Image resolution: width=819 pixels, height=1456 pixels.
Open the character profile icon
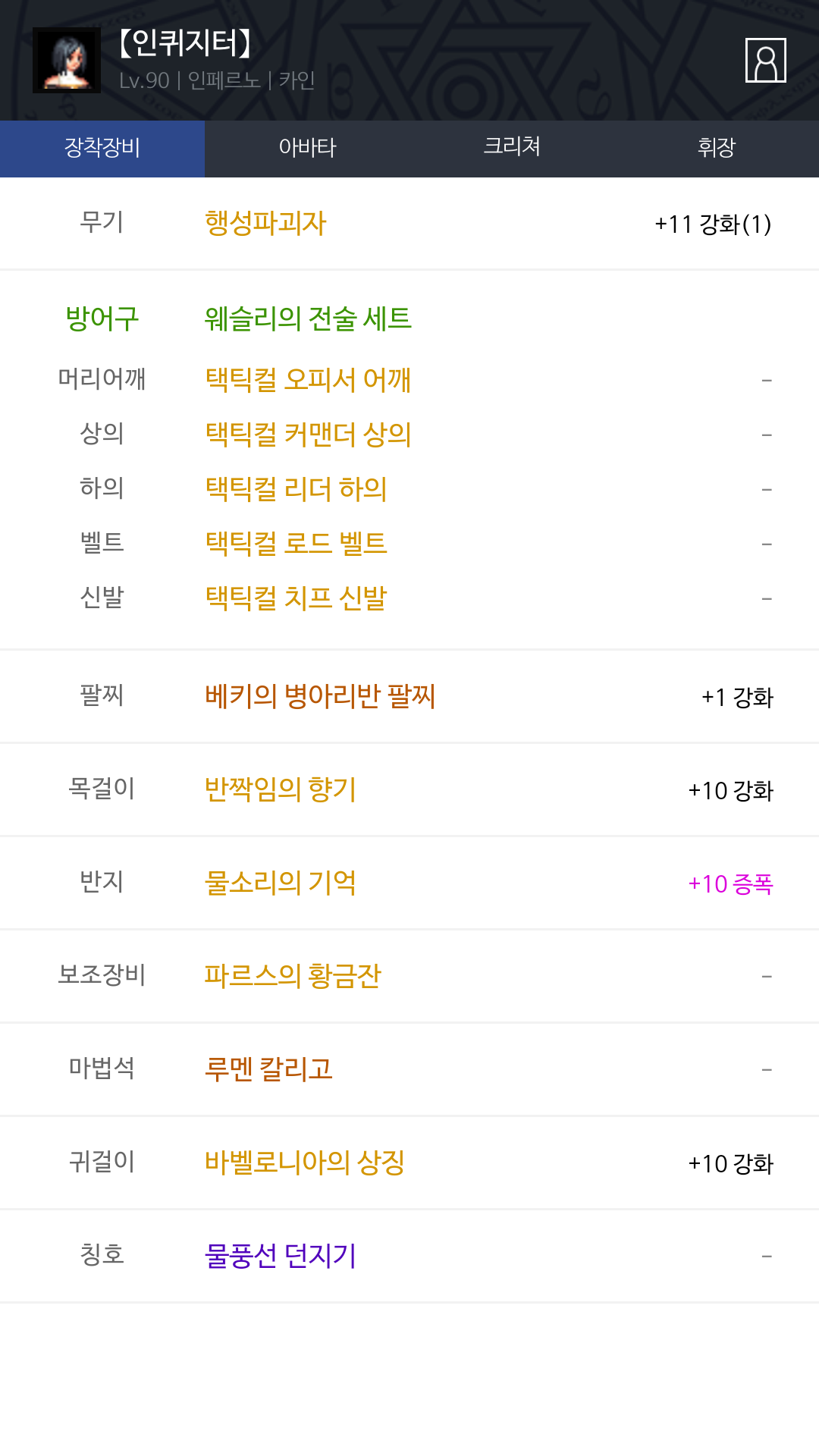click(765, 60)
